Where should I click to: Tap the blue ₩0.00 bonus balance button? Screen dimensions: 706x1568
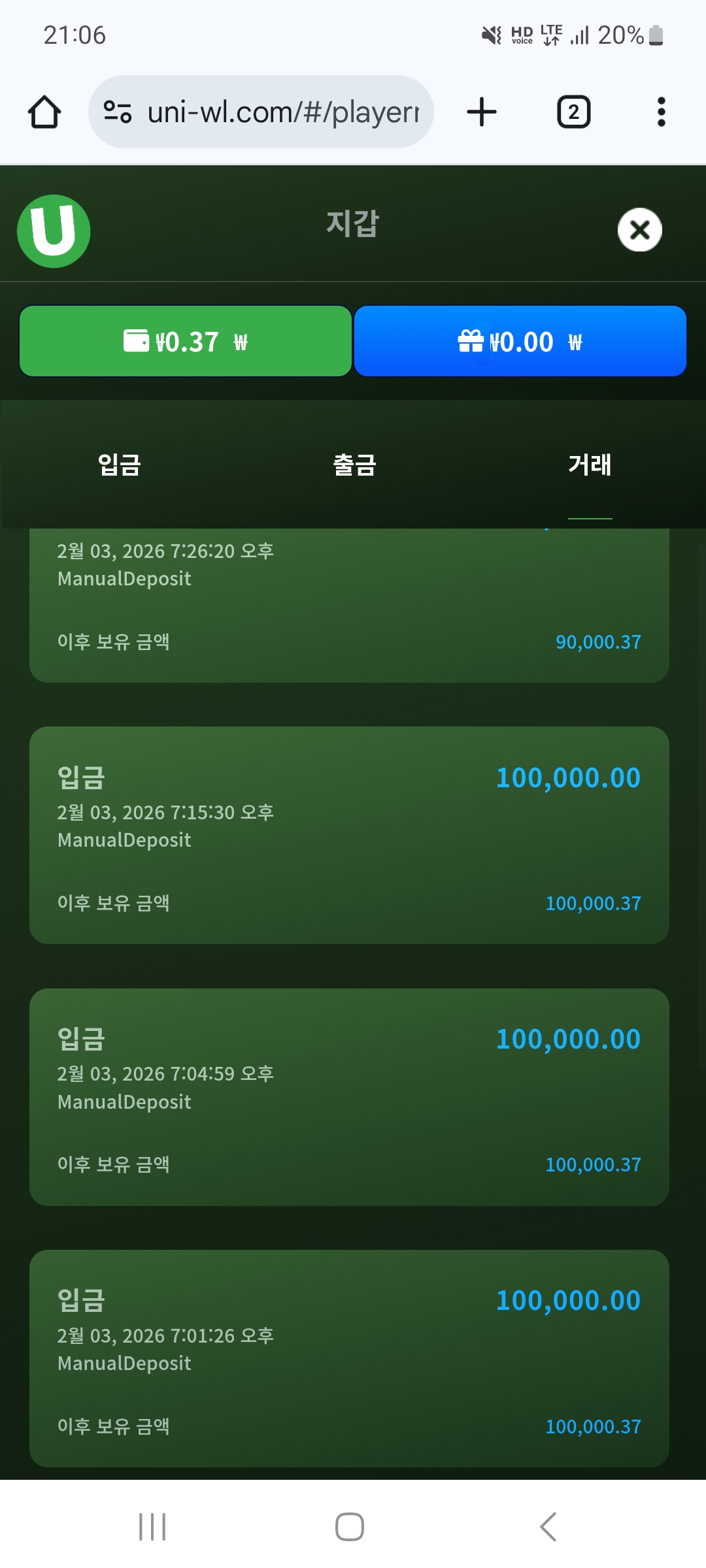coord(520,341)
